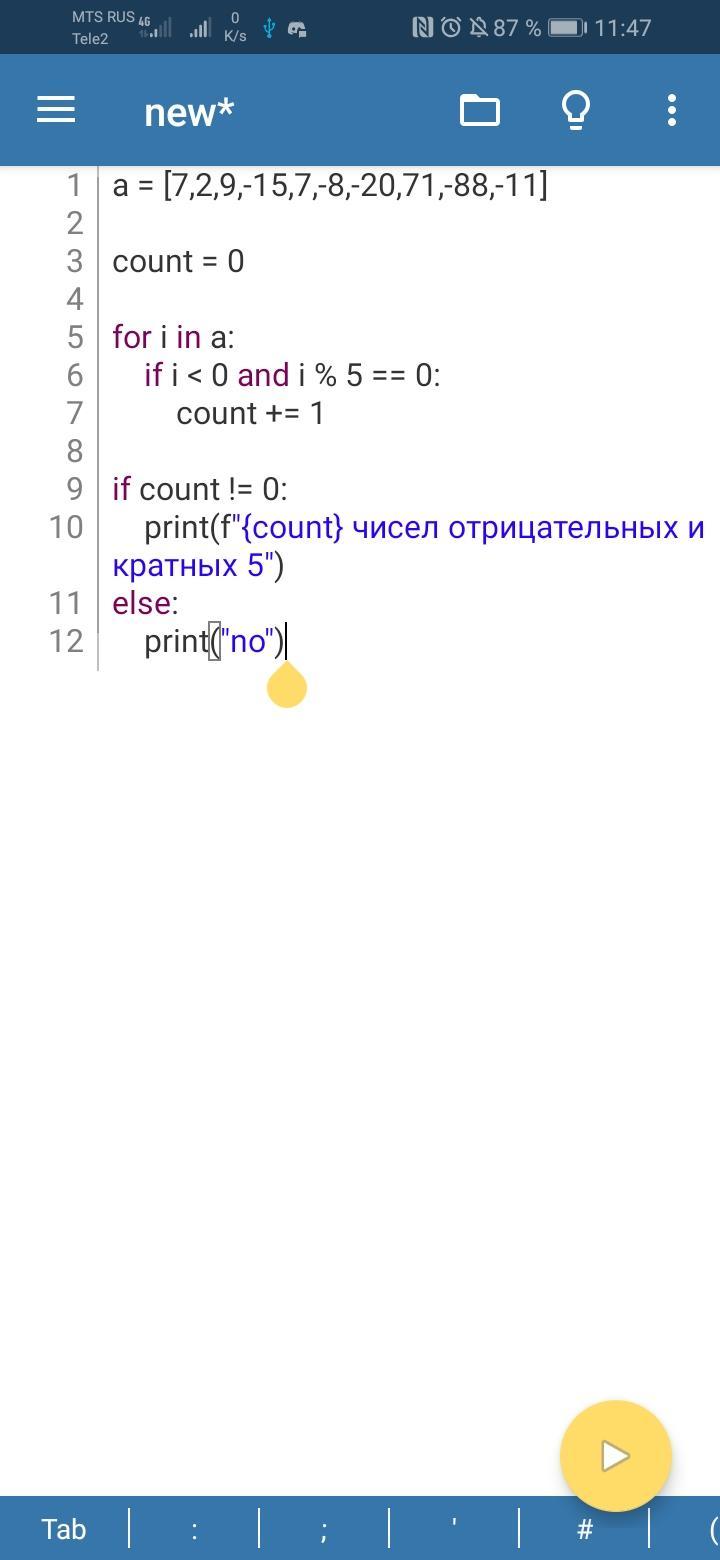Insert a colon from the shortcut bar

[x=194, y=1529]
